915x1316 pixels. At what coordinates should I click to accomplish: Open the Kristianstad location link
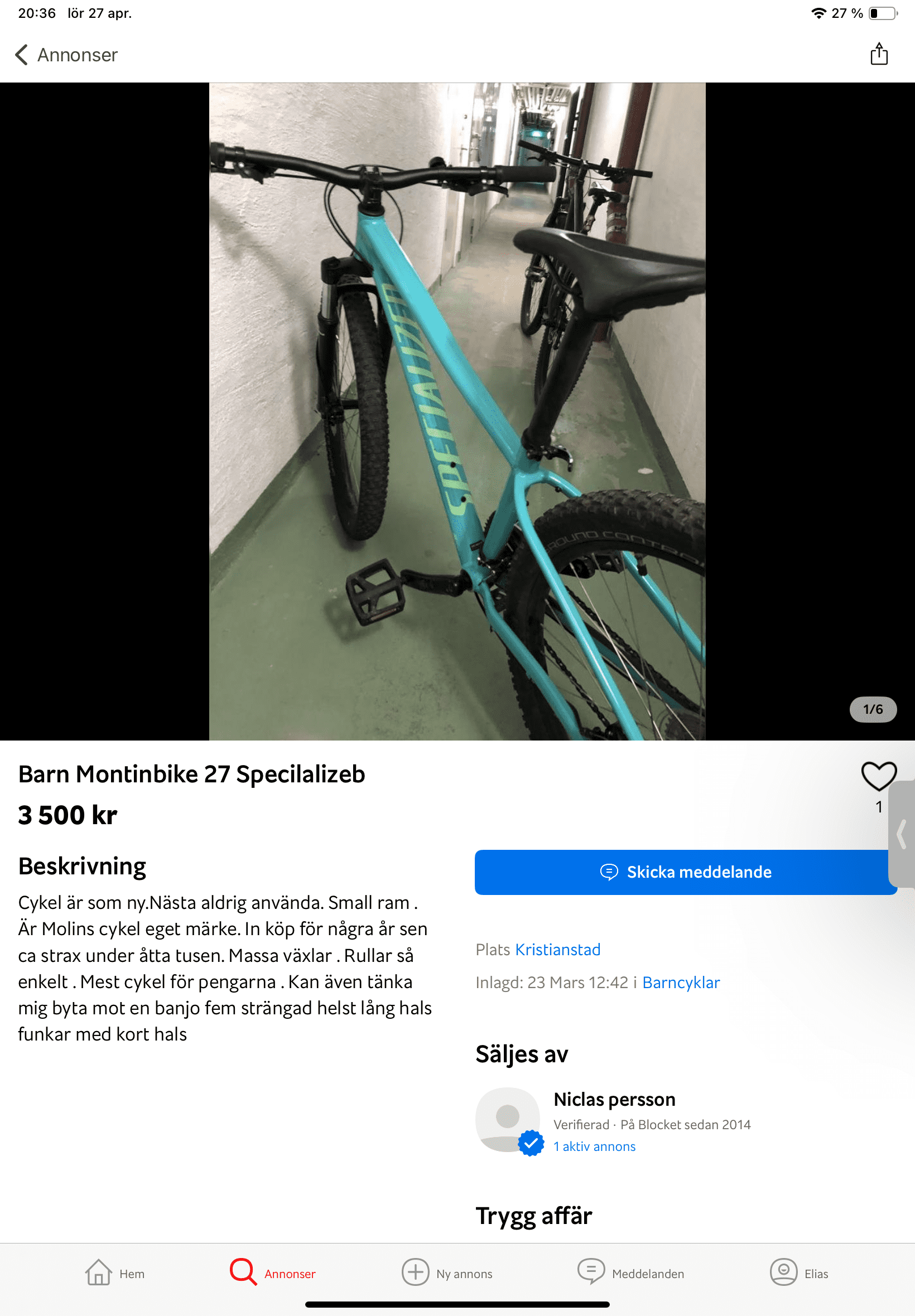coord(557,949)
